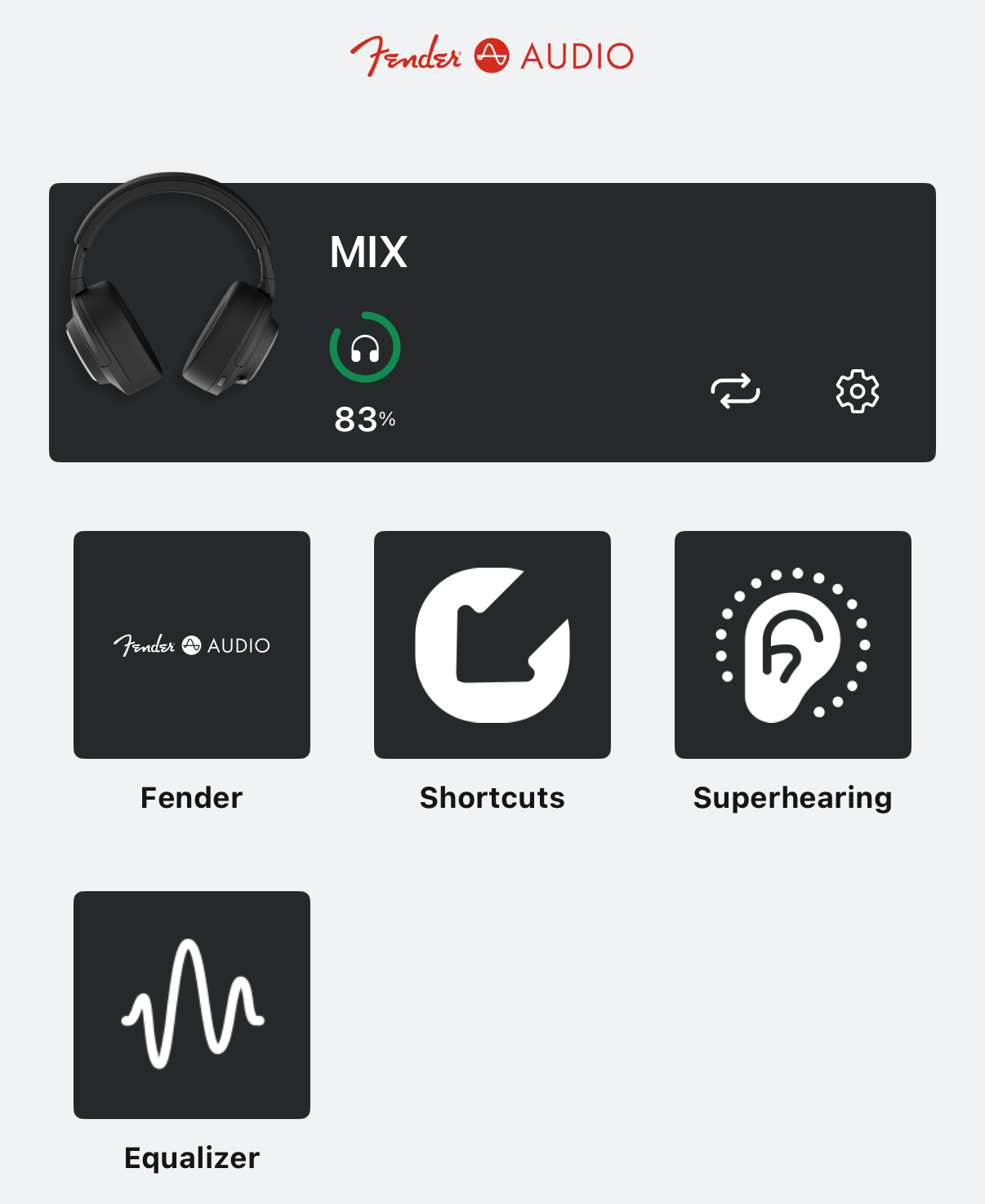Open the Shortcuts tile

[492, 644]
